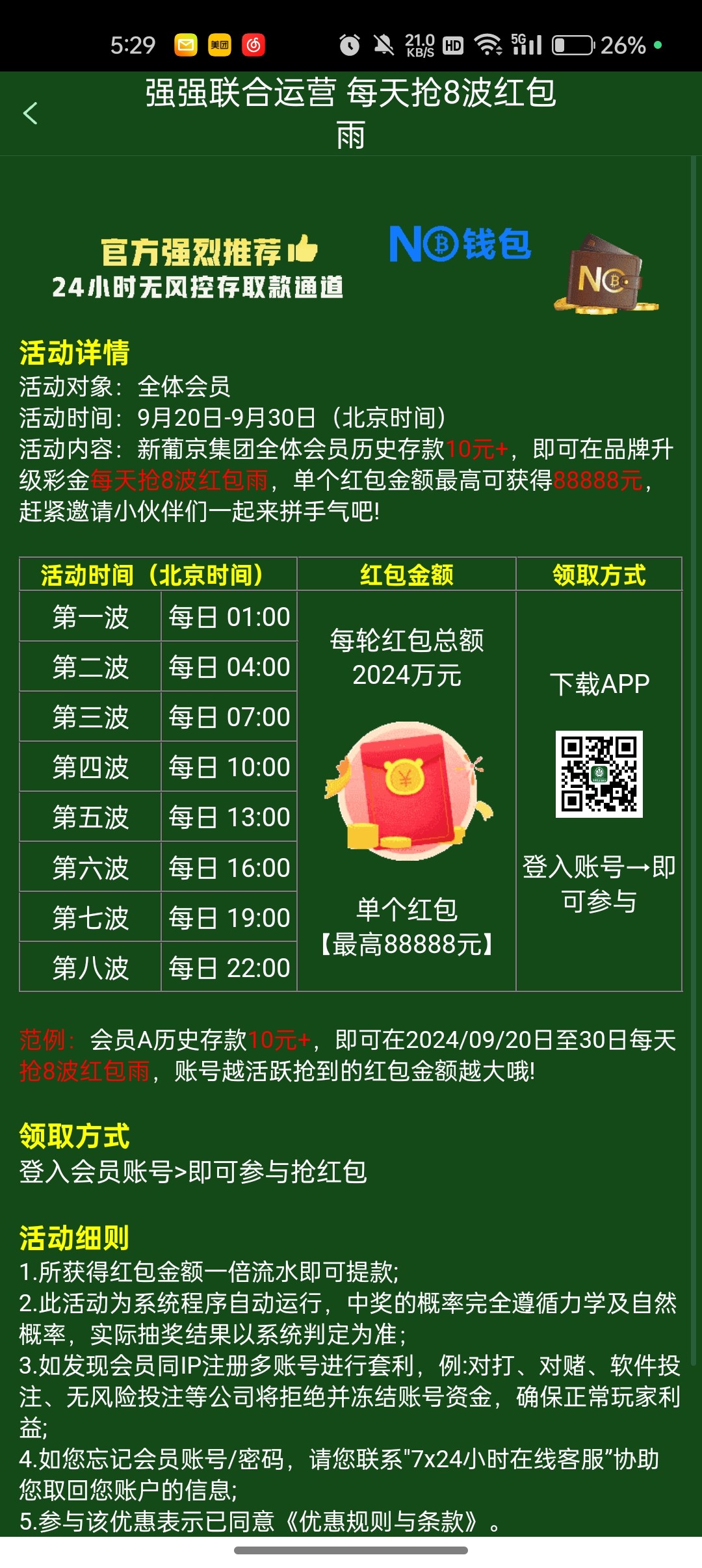Go back using the top-left arrow
The width and height of the screenshot is (702, 1568).
(x=31, y=114)
